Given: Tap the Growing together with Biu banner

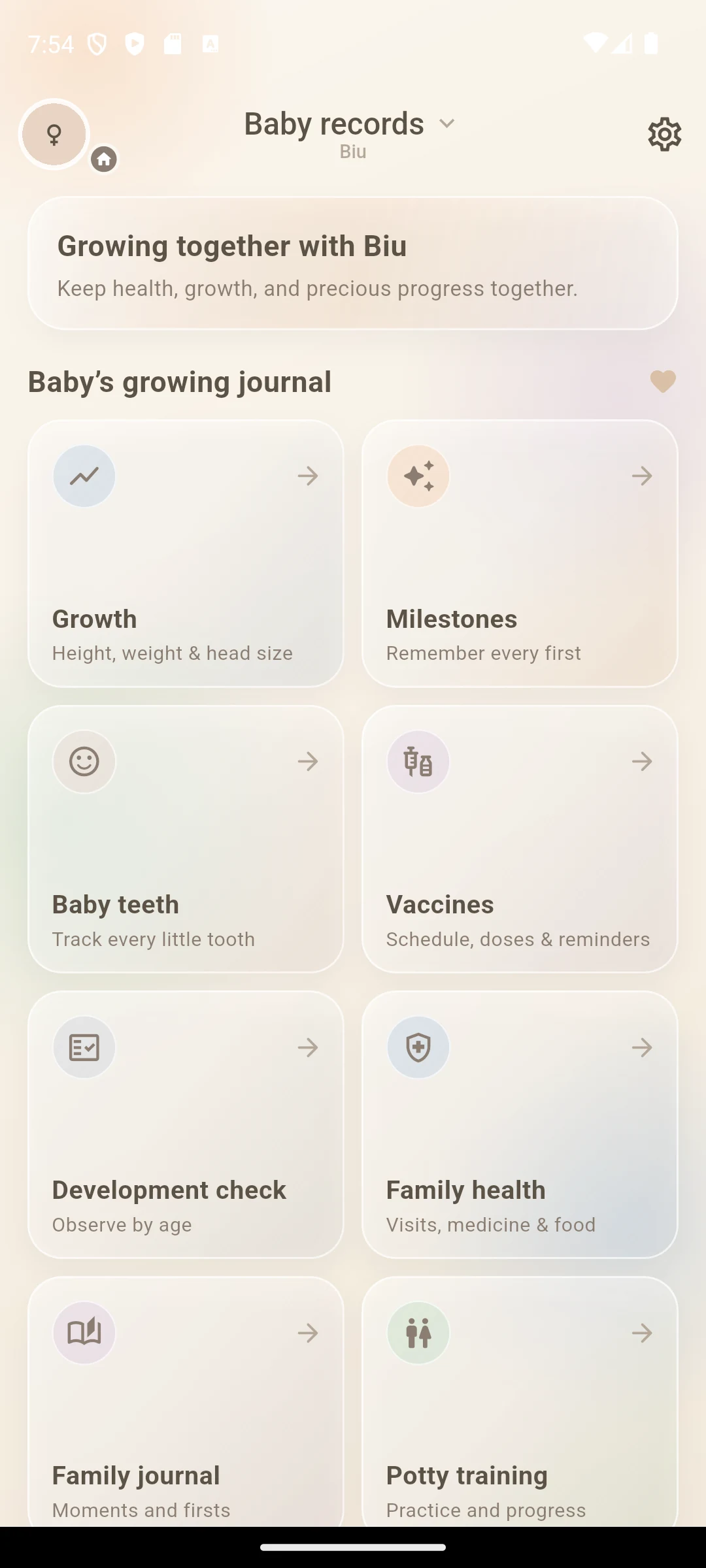Looking at the screenshot, I should point(352,263).
